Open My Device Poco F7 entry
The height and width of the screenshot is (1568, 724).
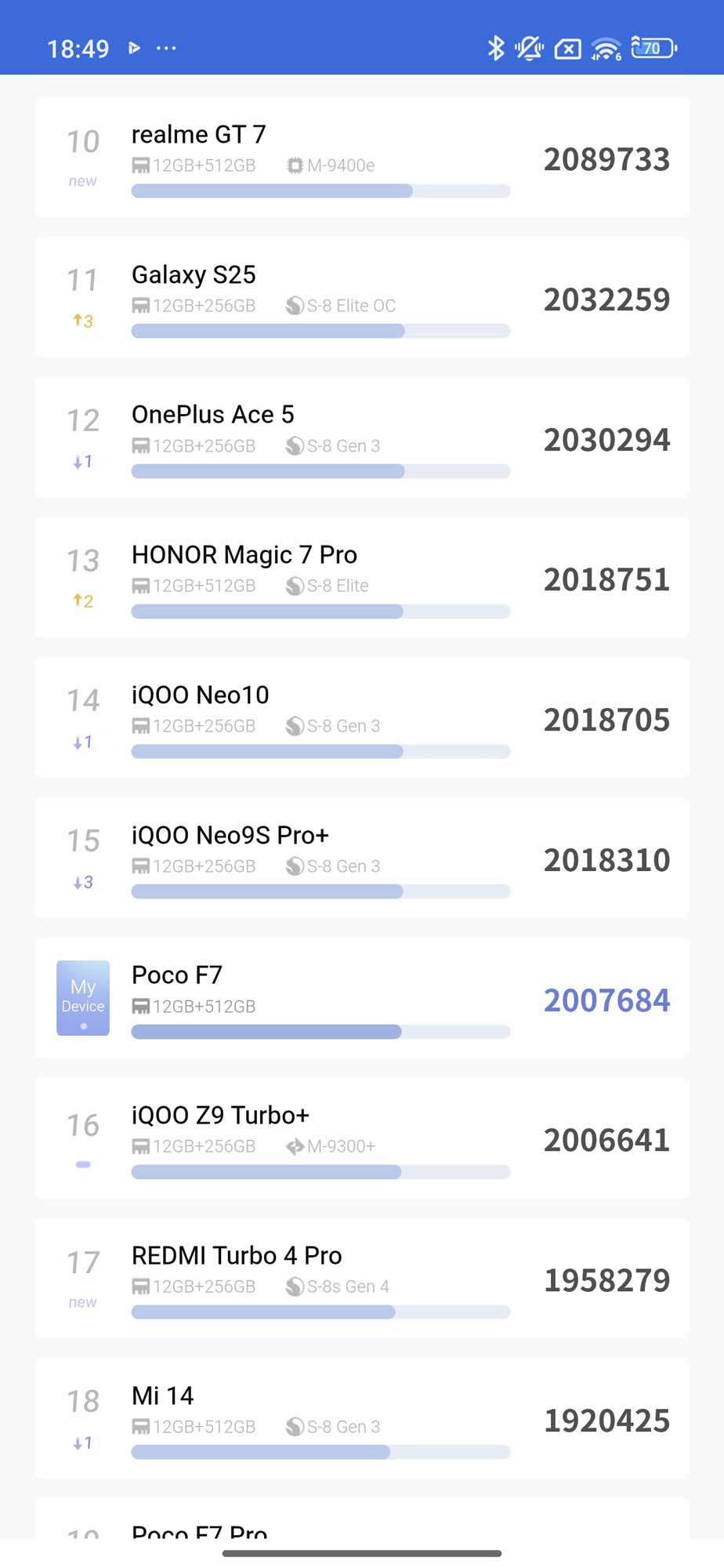pyautogui.click(x=362, y=998)
